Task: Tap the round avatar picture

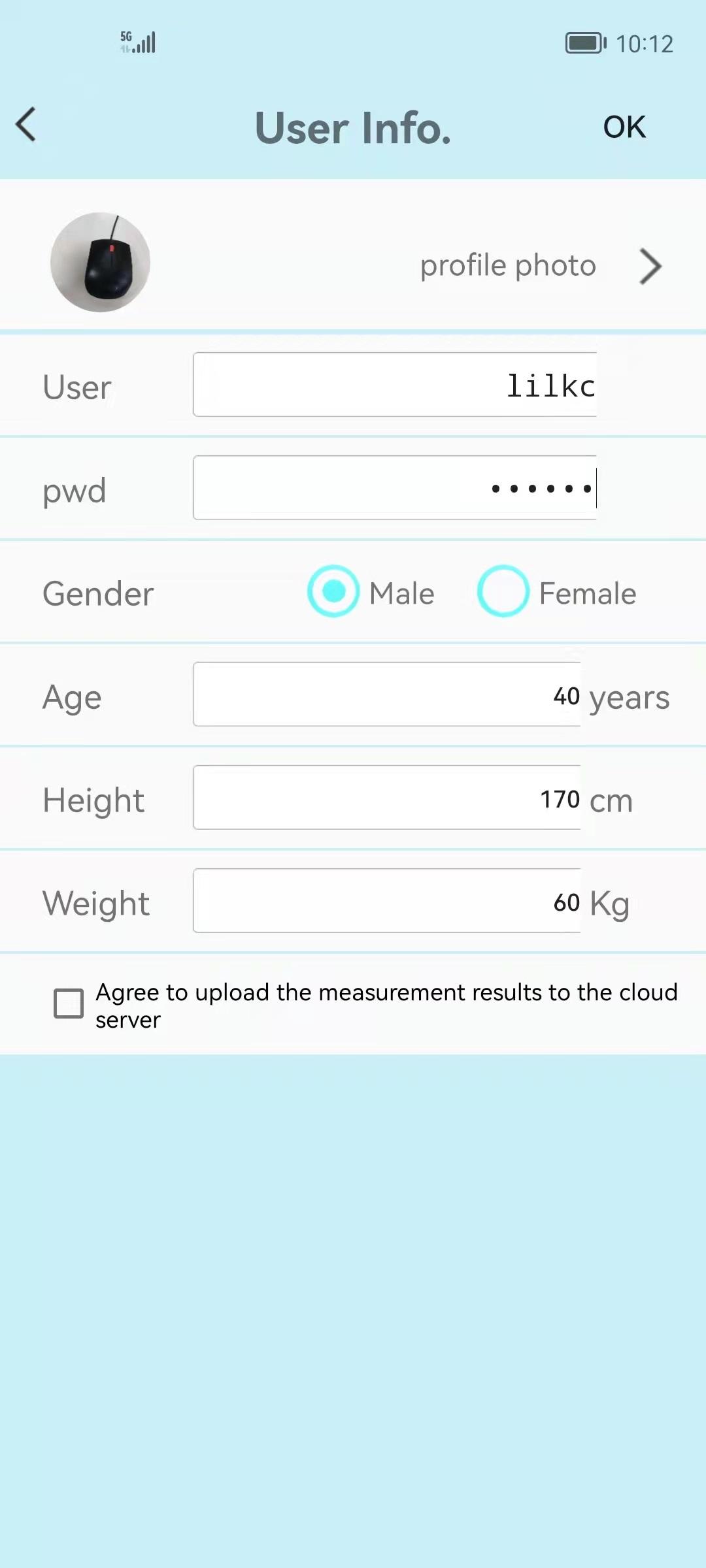Action: click(x=100, y=262)
